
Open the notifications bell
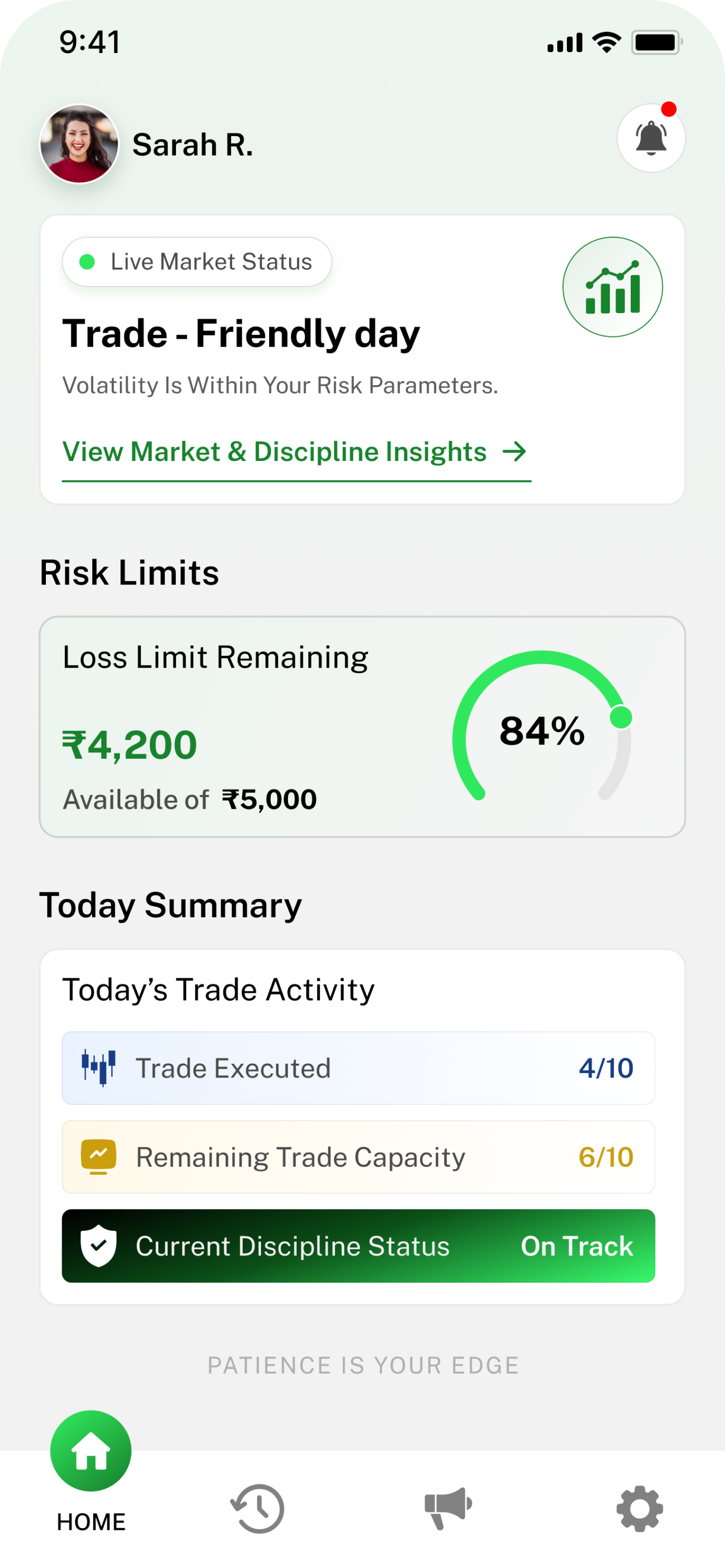click(651, 138)
